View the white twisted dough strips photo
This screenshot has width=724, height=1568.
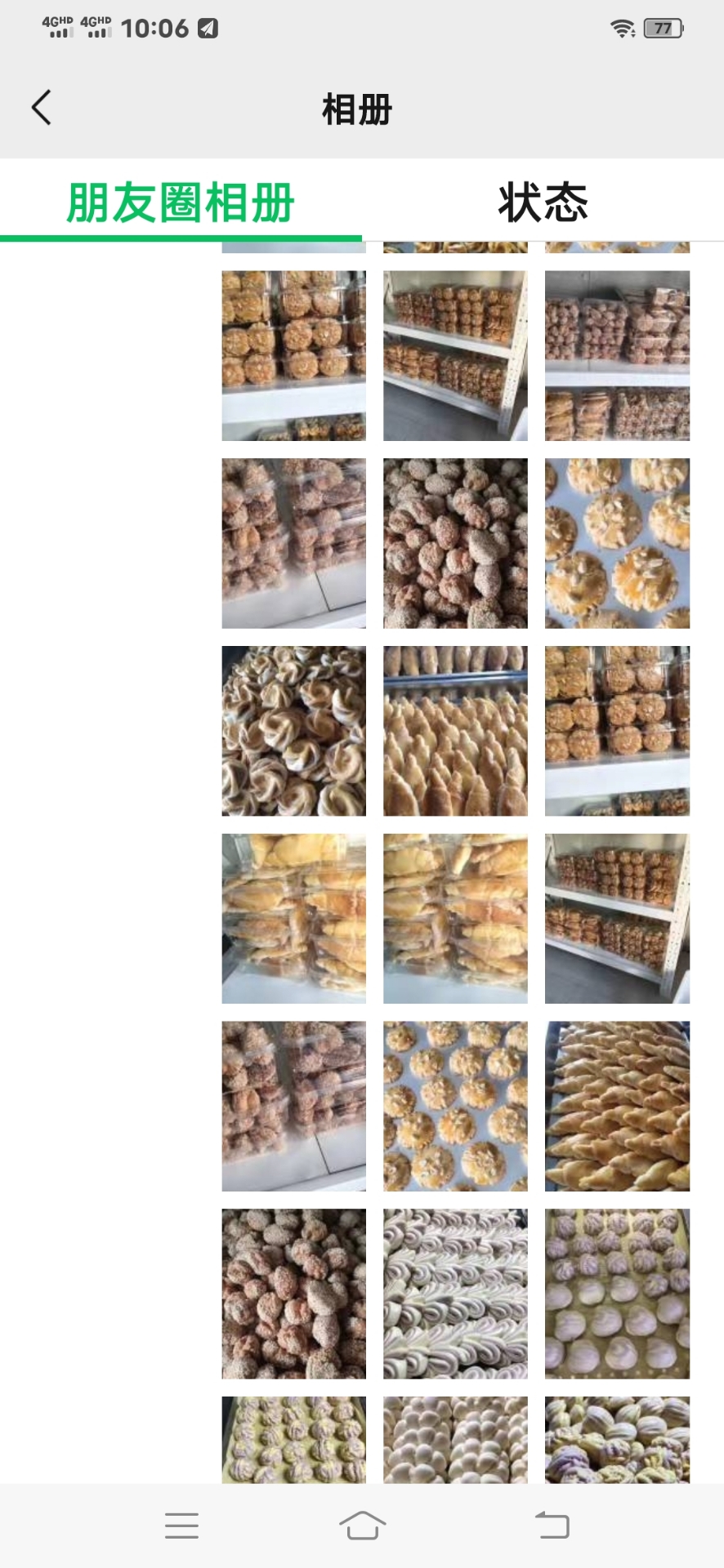click(x=455, y=1294)
